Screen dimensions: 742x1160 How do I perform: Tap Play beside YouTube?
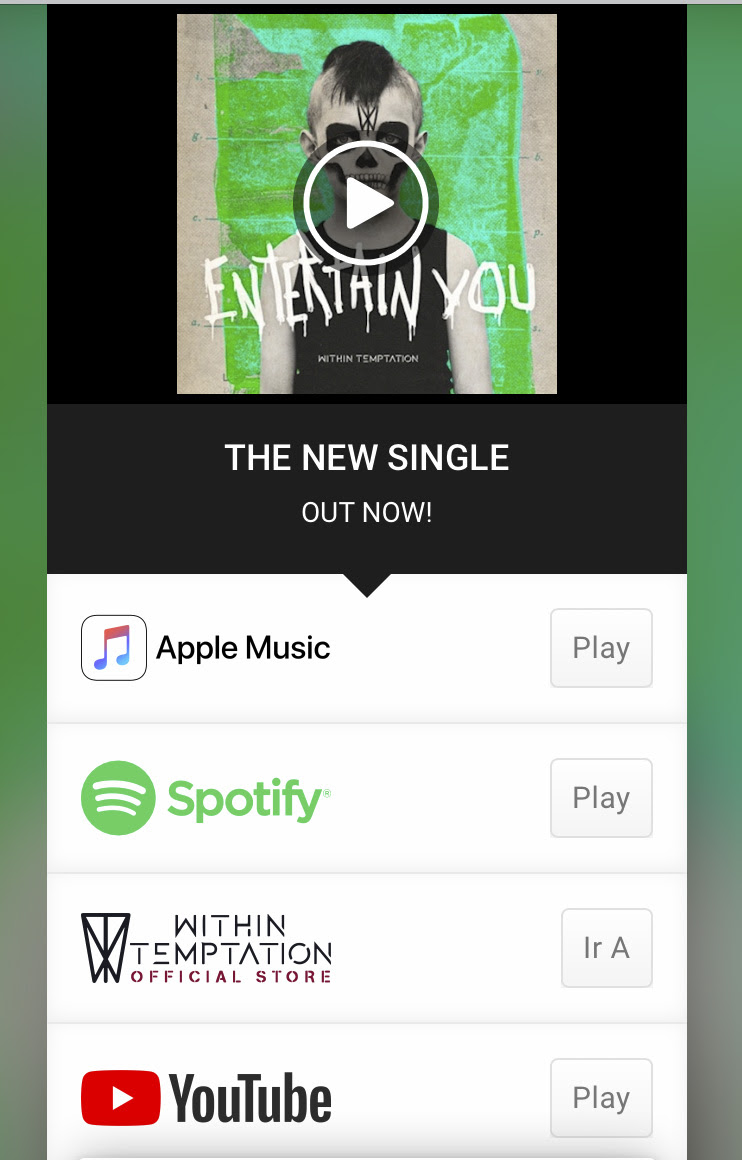pos(601,1098)
